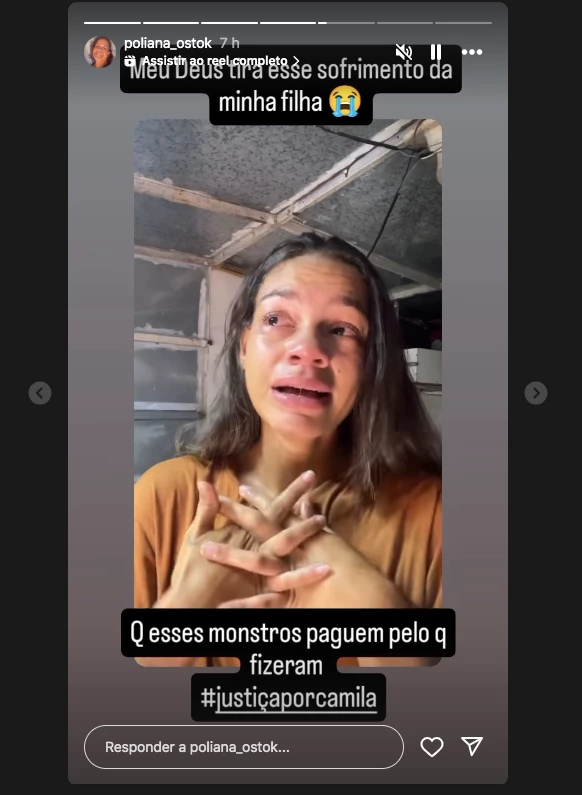Image resolution: width=582 pixels, height=795 pixels.
Task: Go to the previous story
Action: (40, 393)
